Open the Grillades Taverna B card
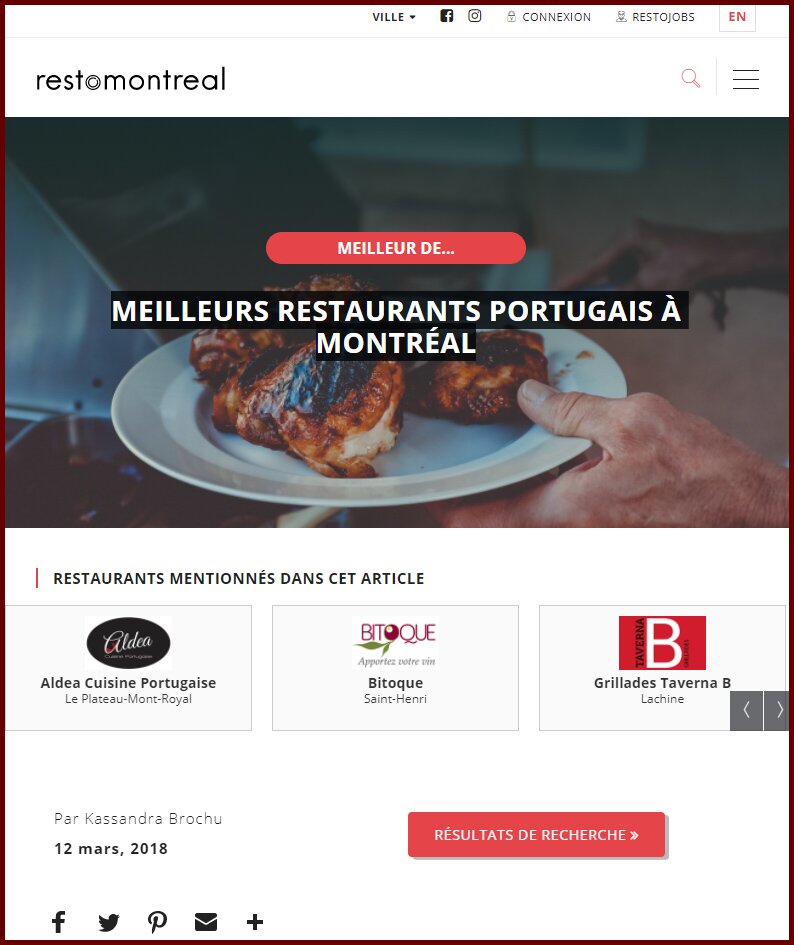The height and width of the screenshot is (945, 794). click(660, 667)
